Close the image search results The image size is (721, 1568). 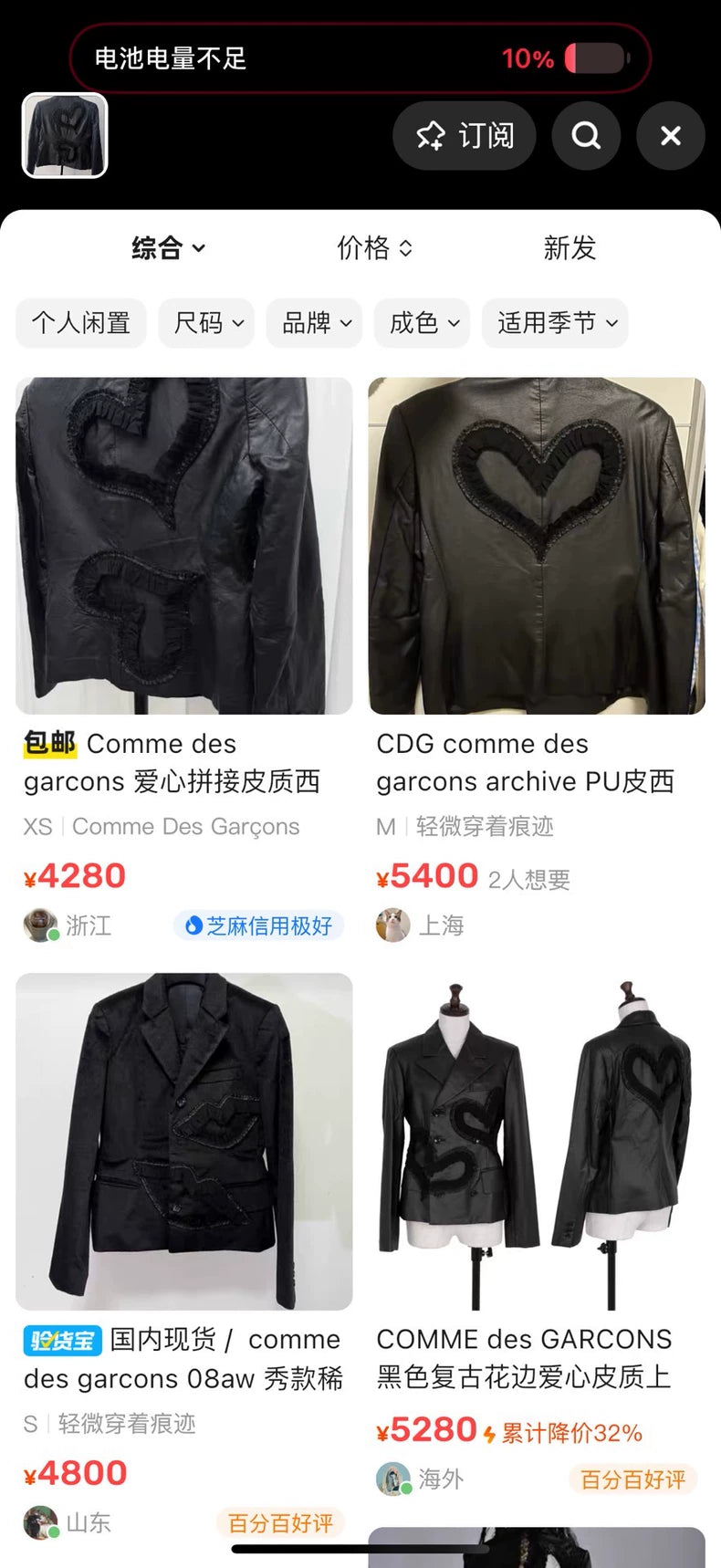(671, 136)
